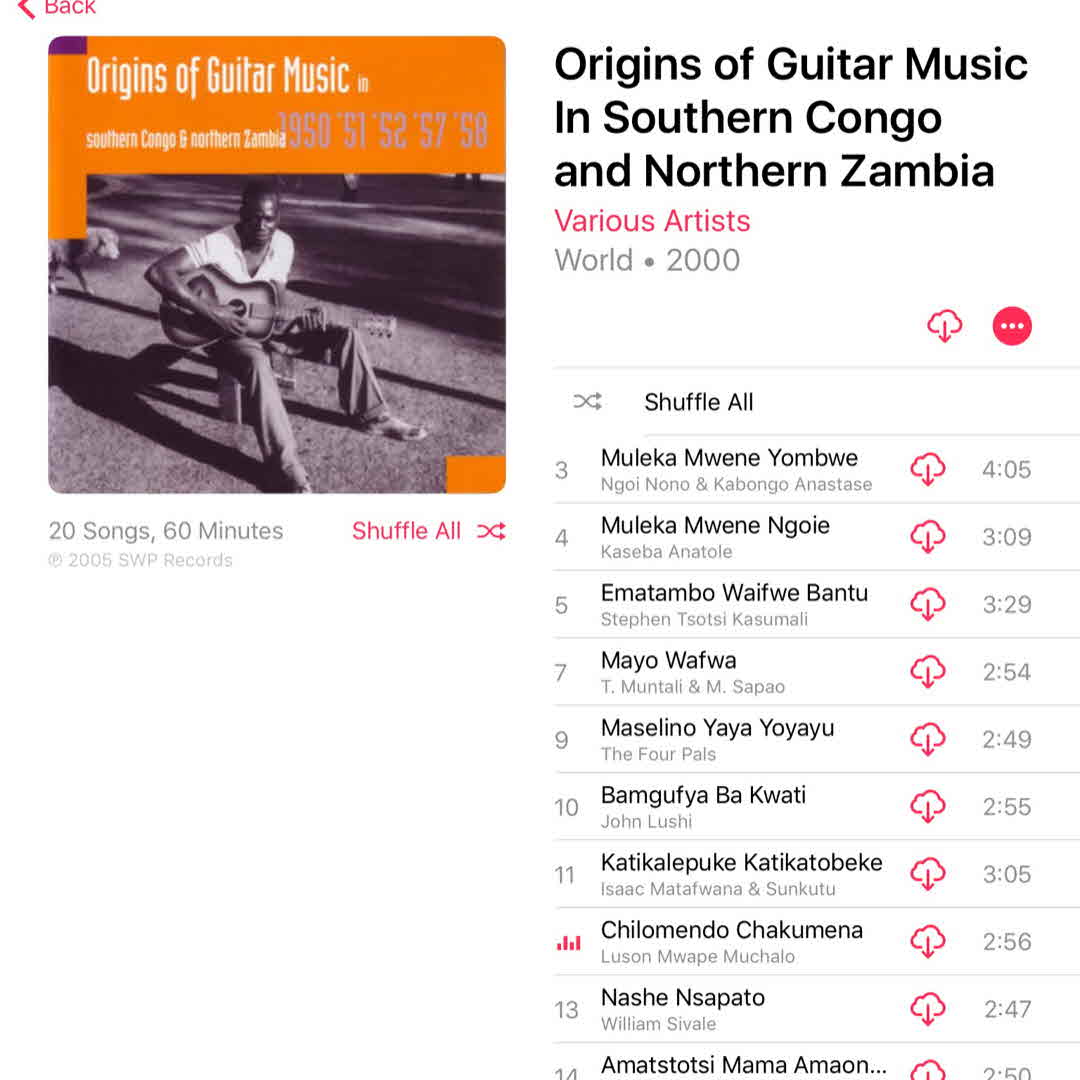Play Maselino Yaya Yoyayu by The Four Pals
Screen dimensions: 1080x1080
tap(717, 728)
